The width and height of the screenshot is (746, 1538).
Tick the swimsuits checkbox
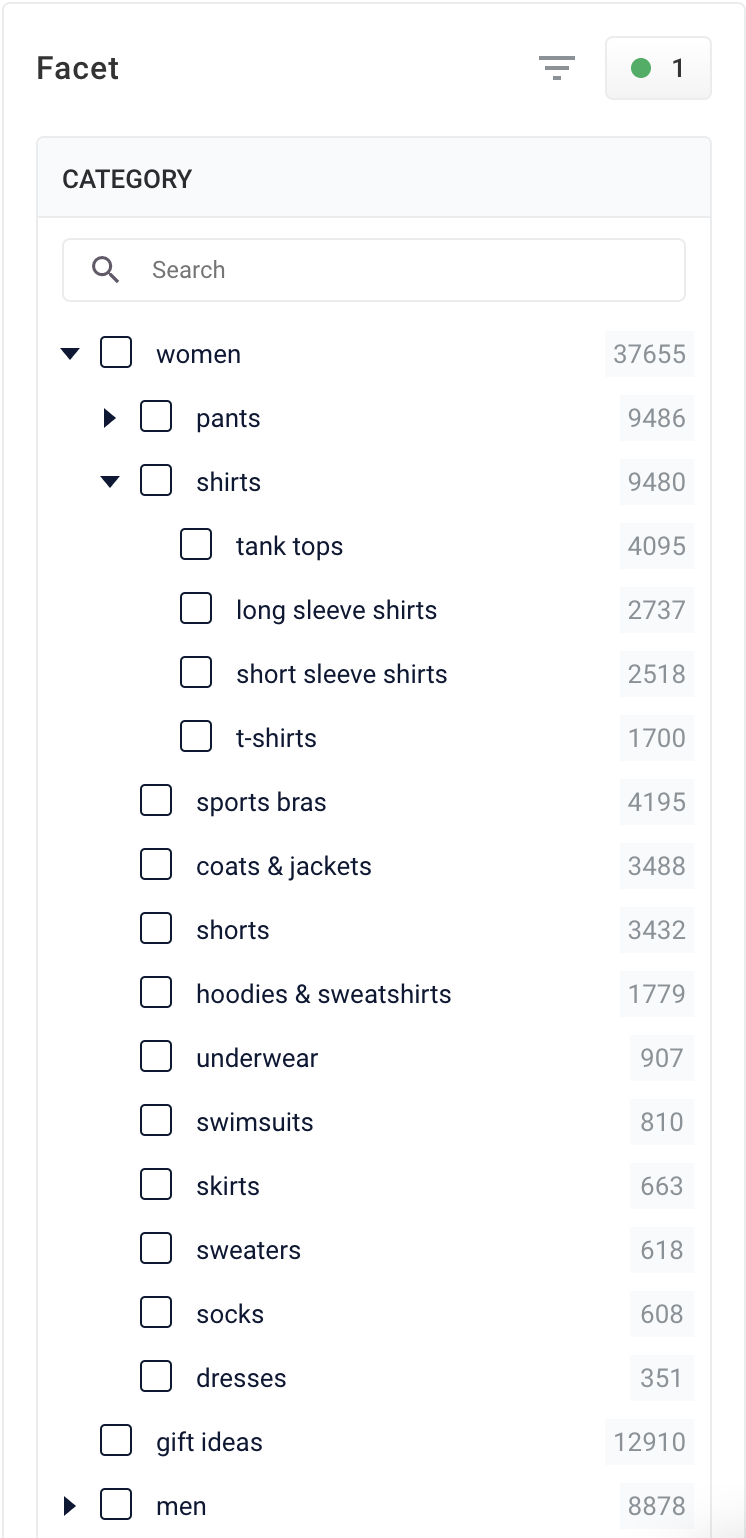coord(156,1121)
